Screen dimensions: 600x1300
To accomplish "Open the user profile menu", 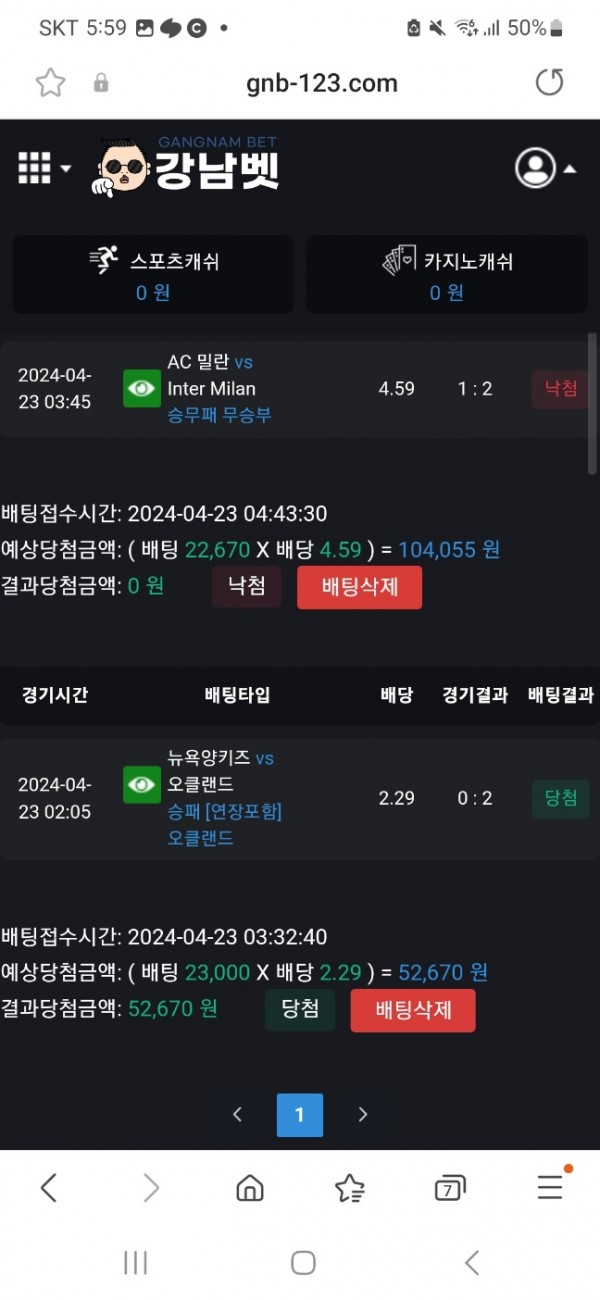I will click(545, 169).
